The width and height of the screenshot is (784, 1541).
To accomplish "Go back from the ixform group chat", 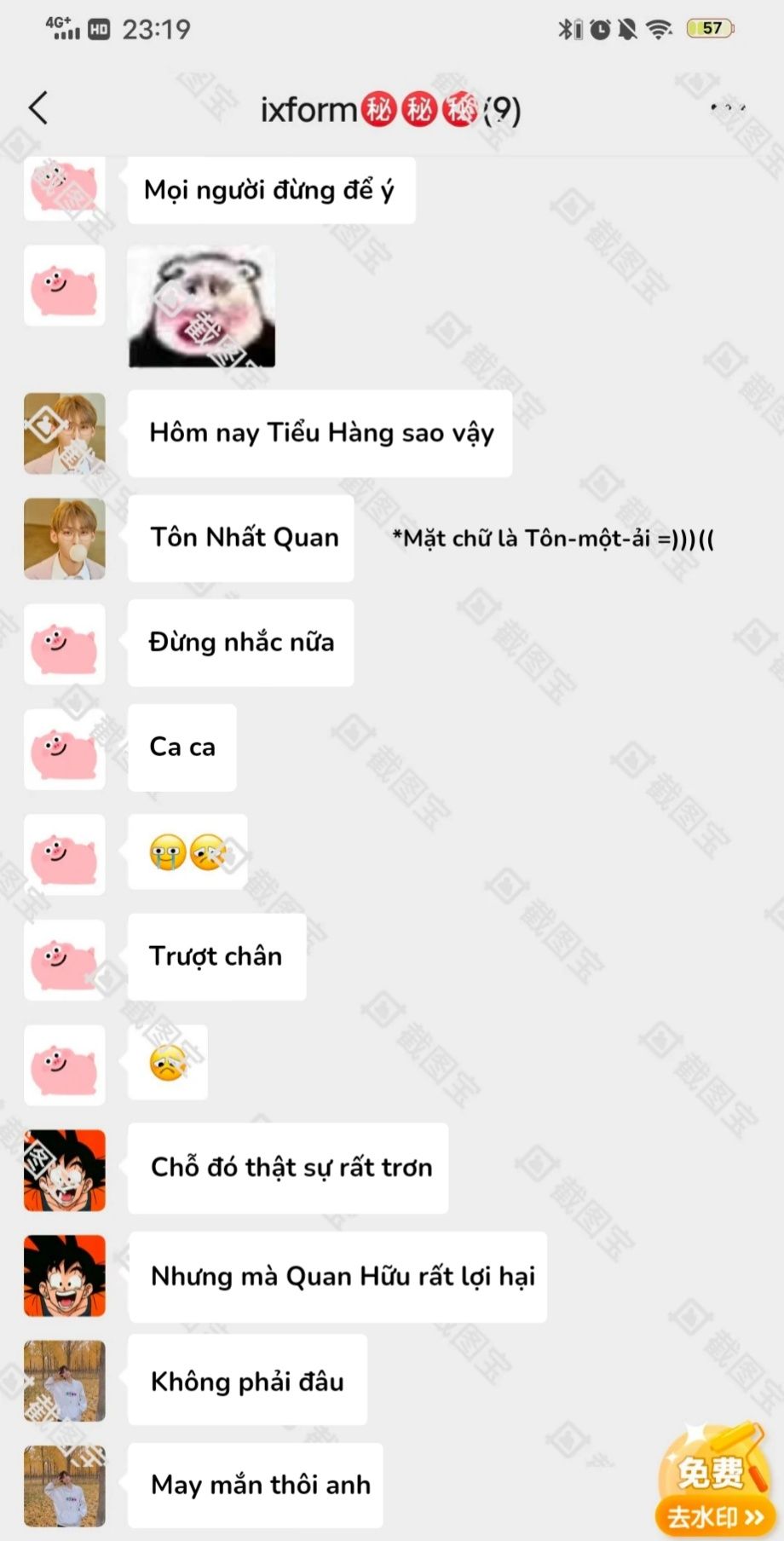I will click(38, 108).
